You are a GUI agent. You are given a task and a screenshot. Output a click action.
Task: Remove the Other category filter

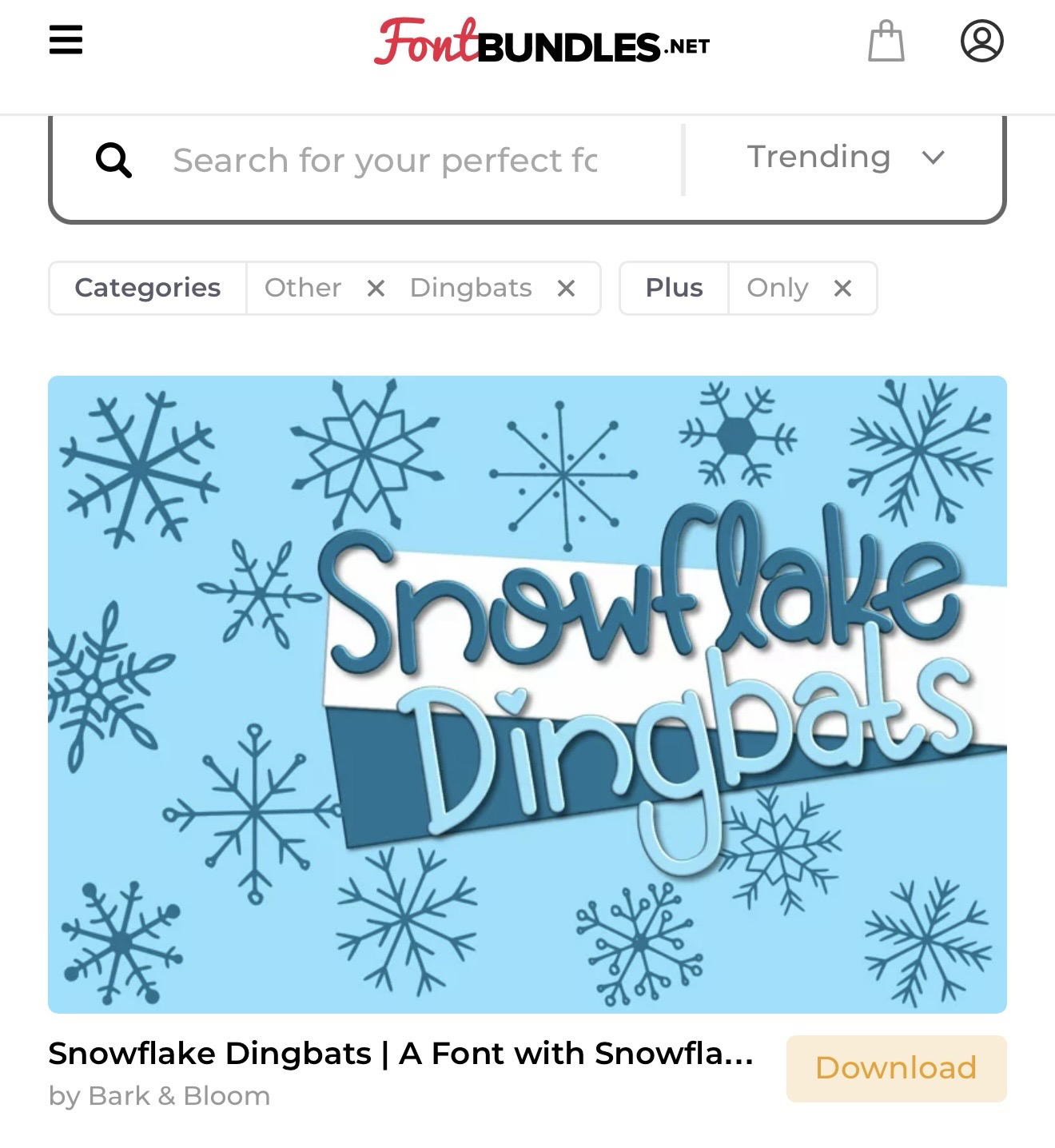click(x=376, y=289)
